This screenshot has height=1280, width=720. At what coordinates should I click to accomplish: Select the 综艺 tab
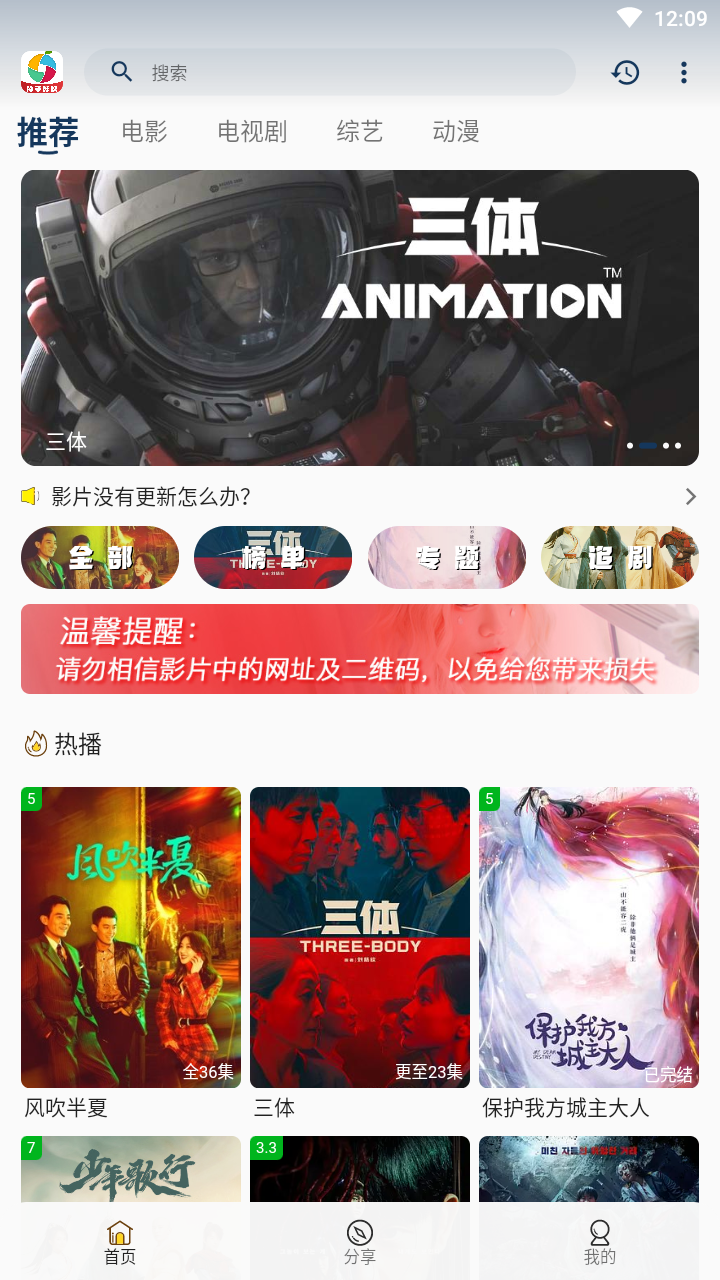tap(360, 131)
